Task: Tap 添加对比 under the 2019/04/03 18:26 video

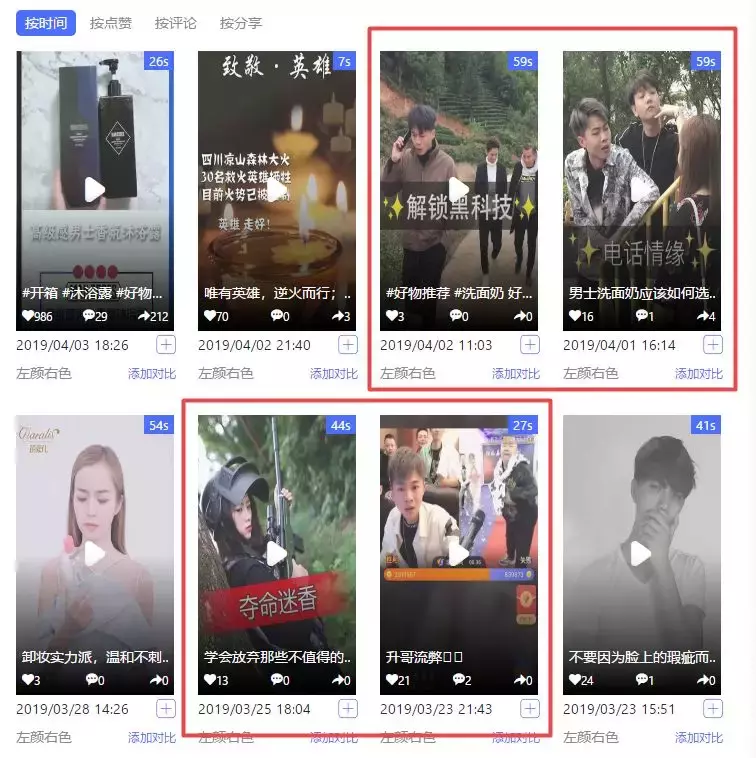Action: [151, 374]
